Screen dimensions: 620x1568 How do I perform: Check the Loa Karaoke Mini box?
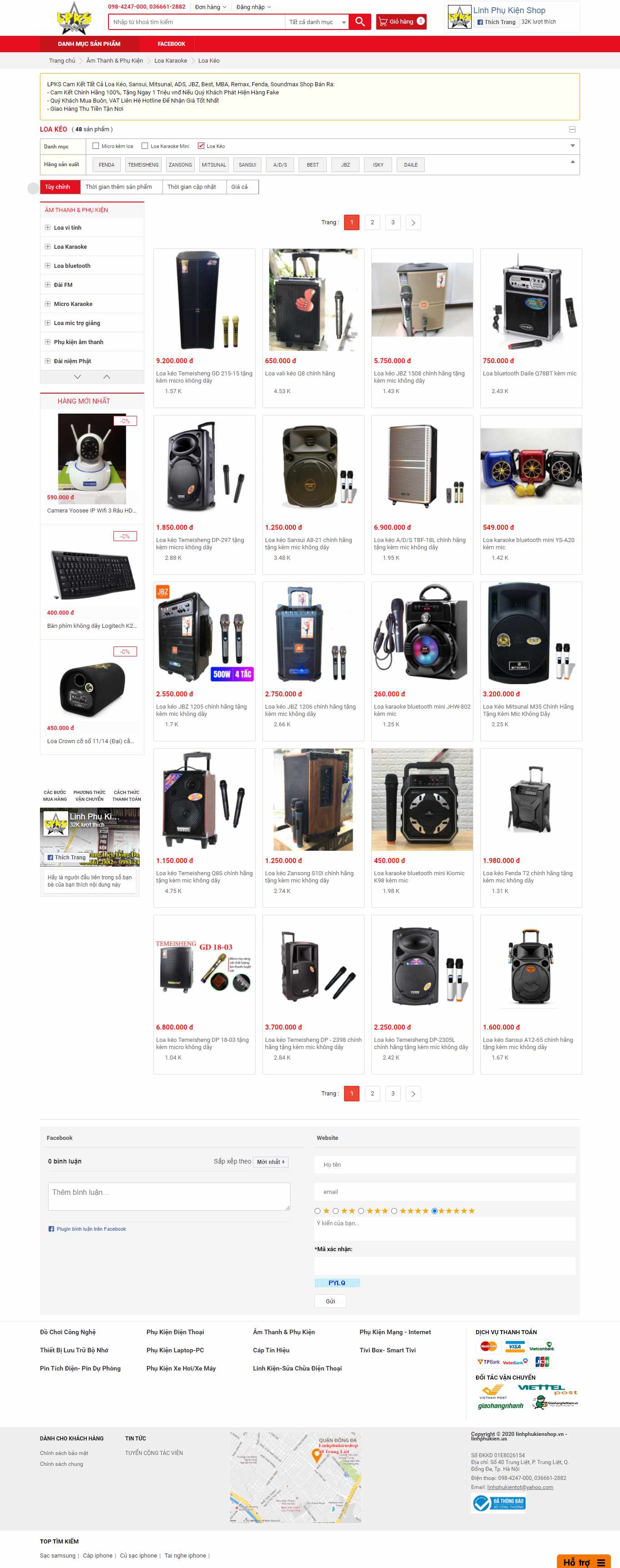pos(145,146)
